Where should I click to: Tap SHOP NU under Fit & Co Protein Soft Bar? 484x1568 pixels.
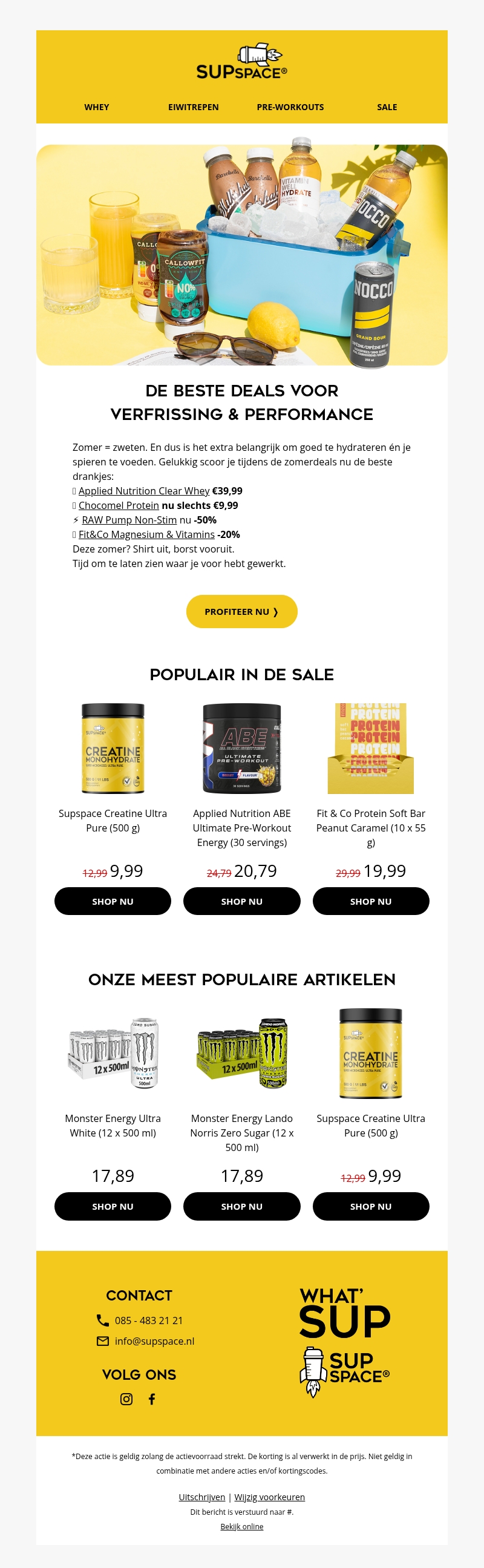(371, 901)
